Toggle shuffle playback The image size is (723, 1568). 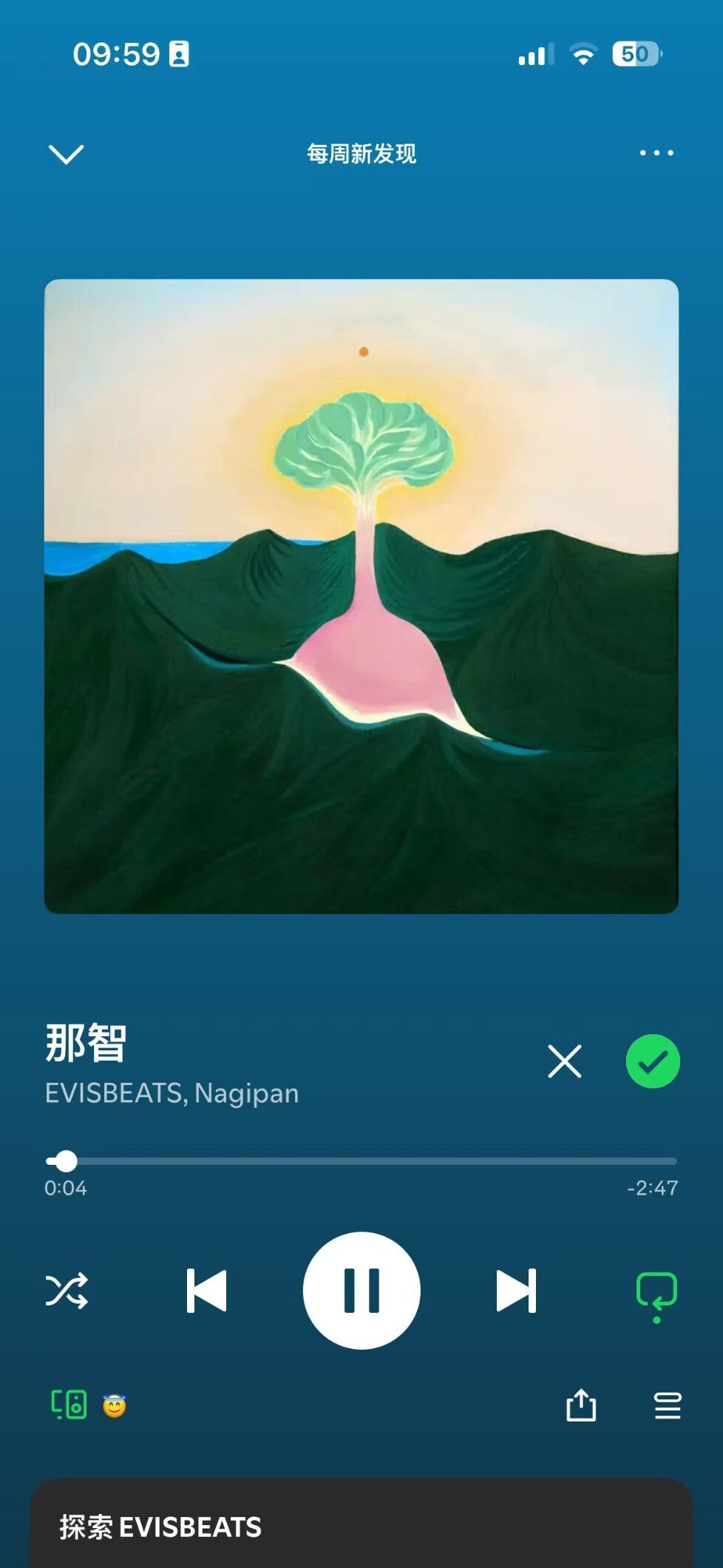(67, 1291)
